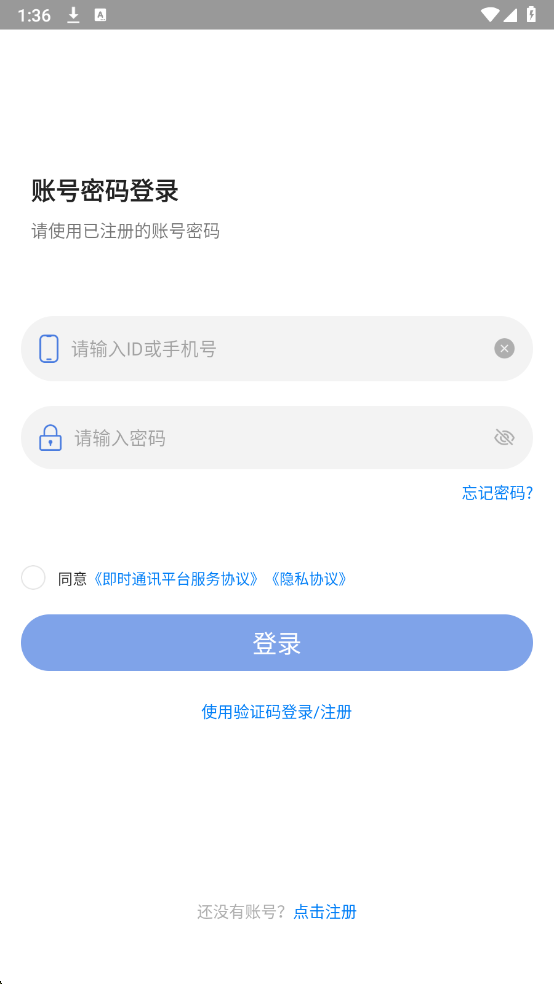The width and height of the screenshot is (554, 984).
Task: Tap 点击注册 to create an account
Action: 325,912
